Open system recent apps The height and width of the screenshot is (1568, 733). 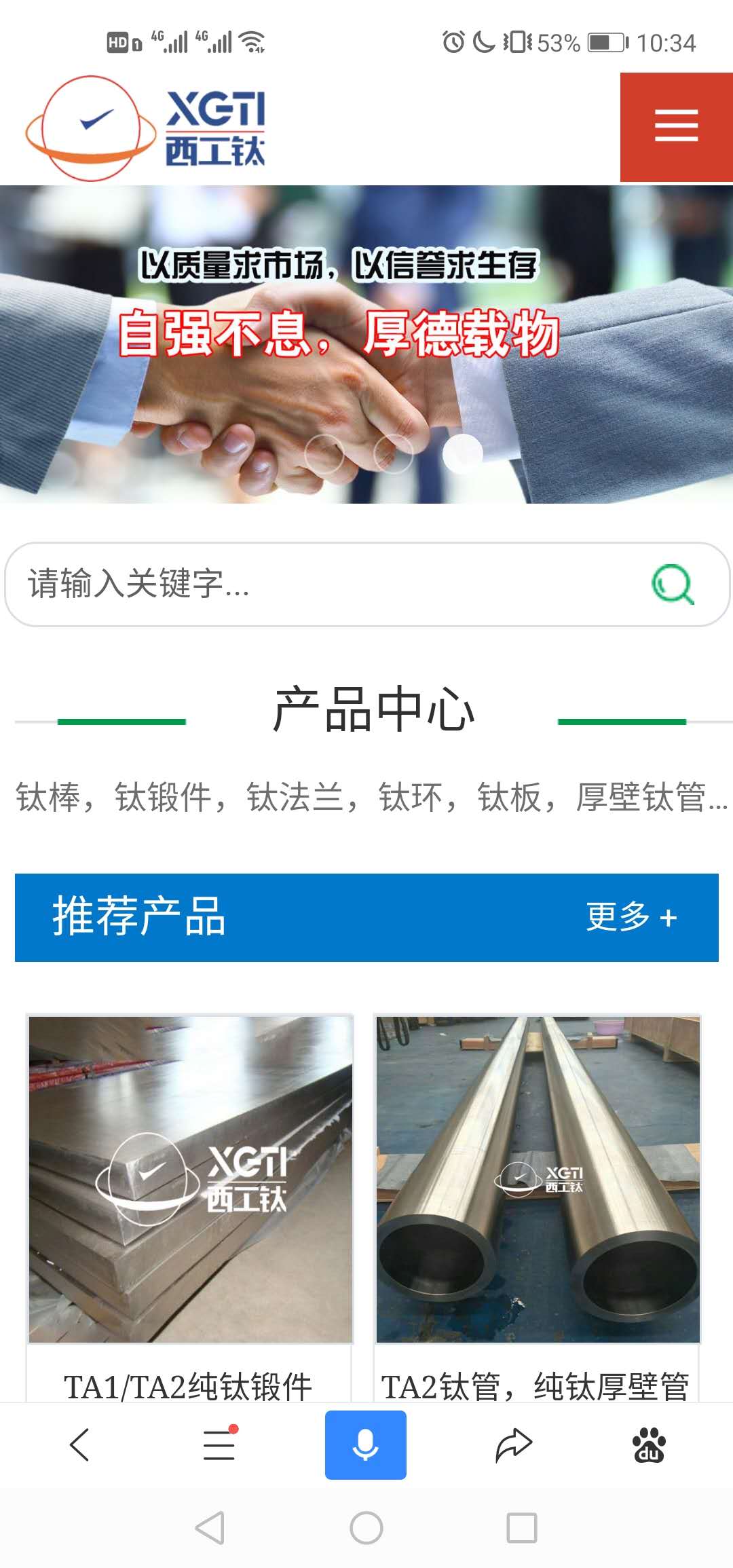click(522, 1528)
